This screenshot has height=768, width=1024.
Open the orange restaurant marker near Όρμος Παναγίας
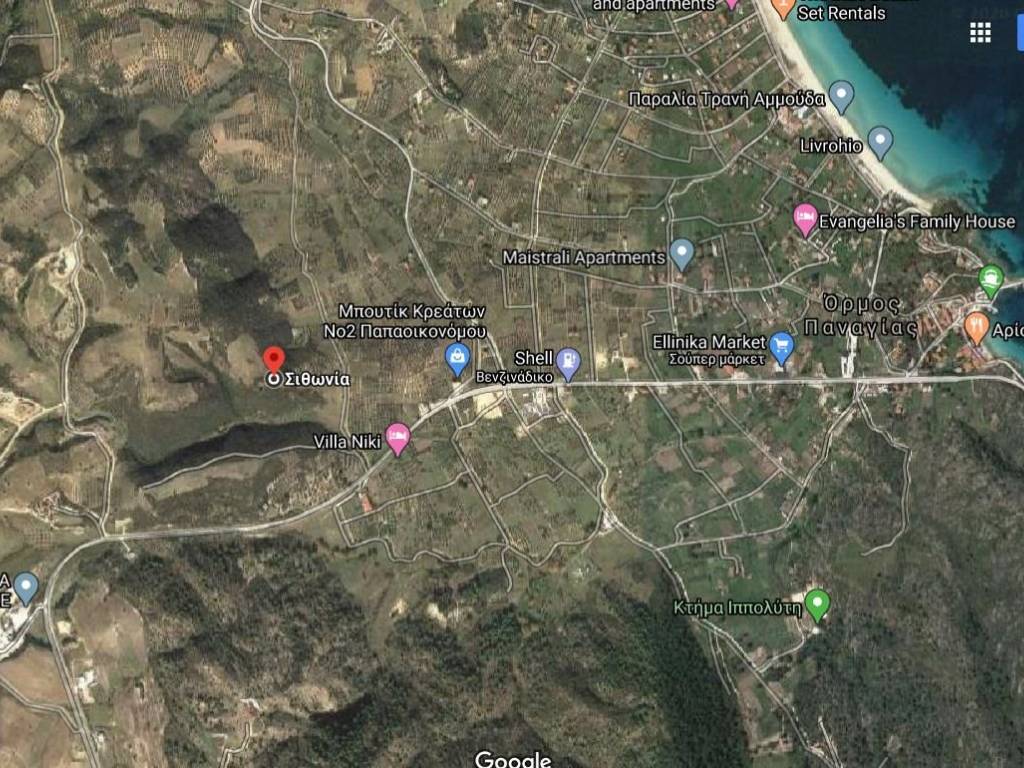[x=976, y=326]
